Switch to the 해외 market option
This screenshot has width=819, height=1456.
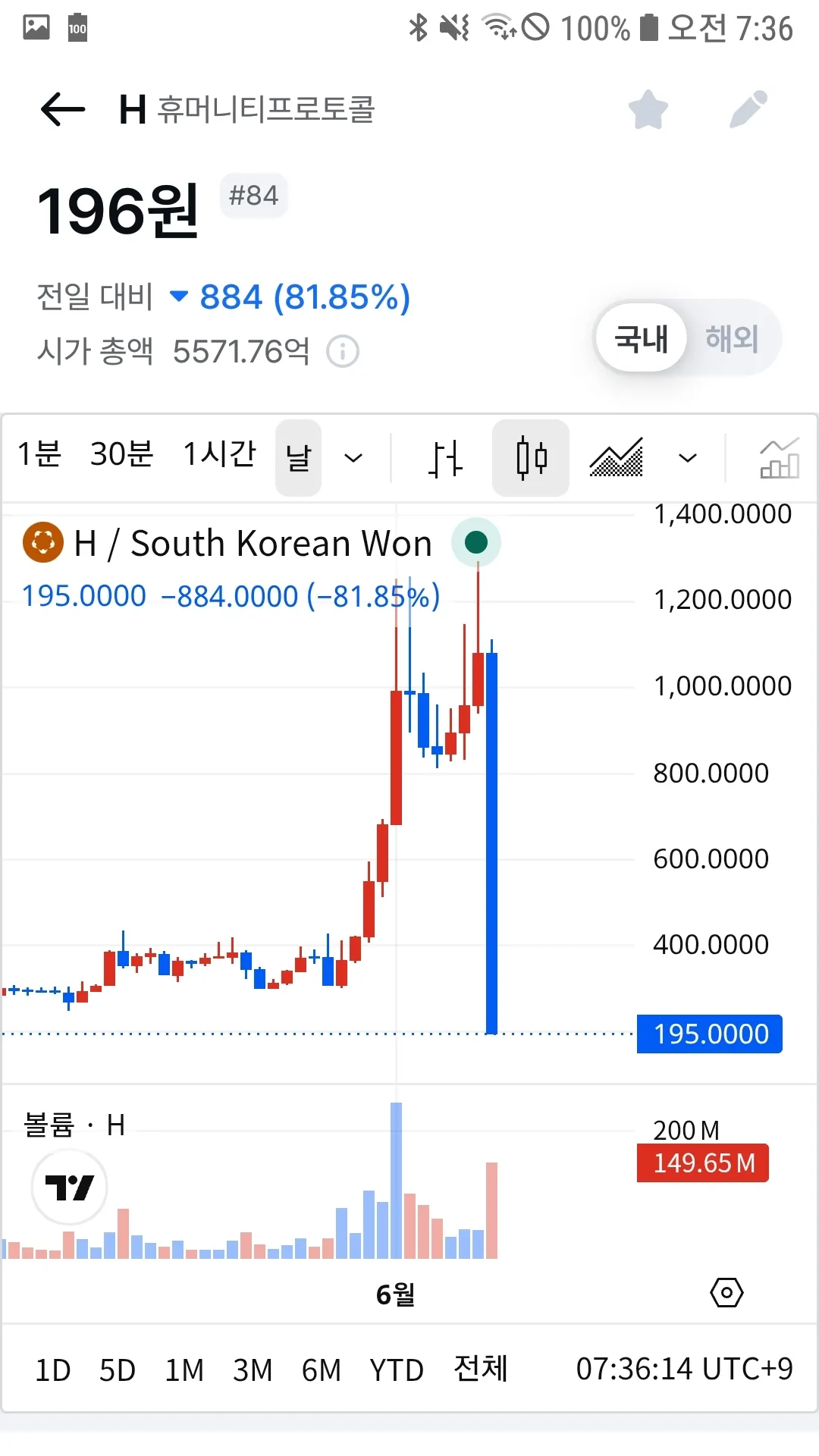pyautogui.click(x=732, y=338)
